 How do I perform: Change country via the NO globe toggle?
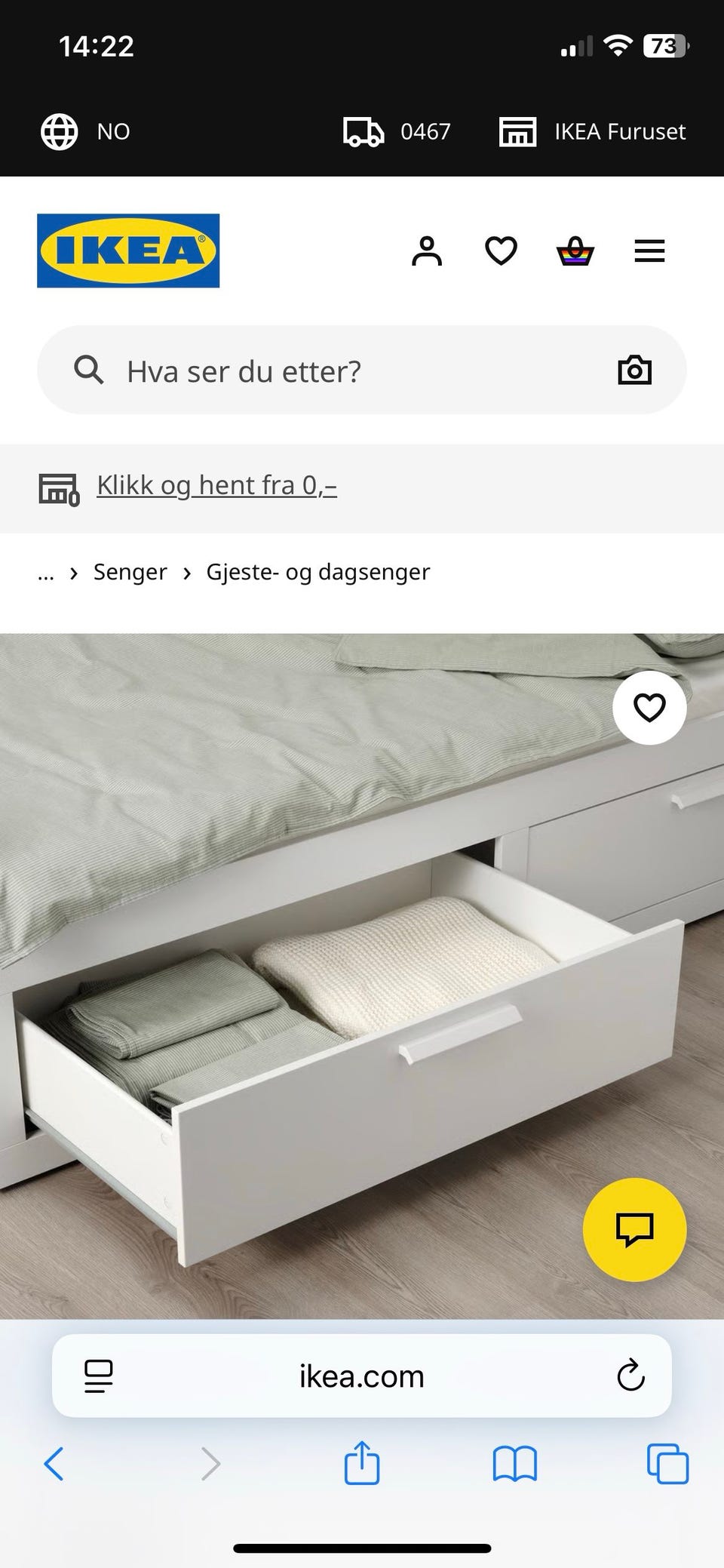click(x=87, y=131)
